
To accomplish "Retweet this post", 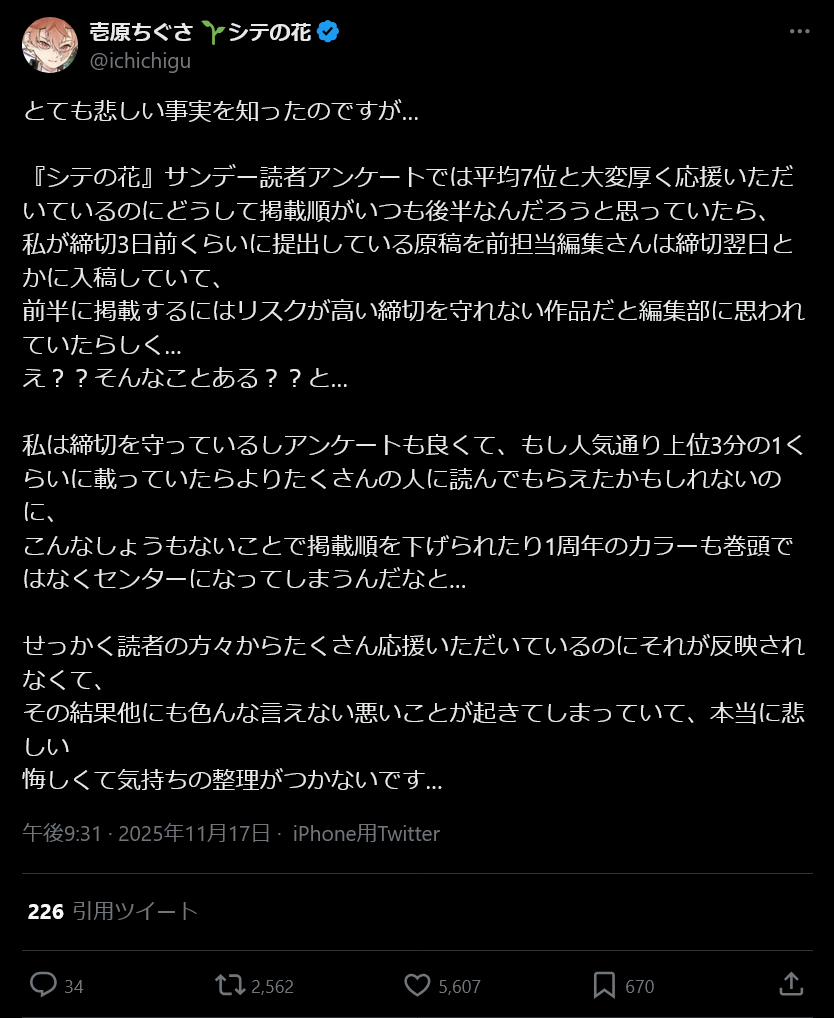I will [x=230, y=985].
